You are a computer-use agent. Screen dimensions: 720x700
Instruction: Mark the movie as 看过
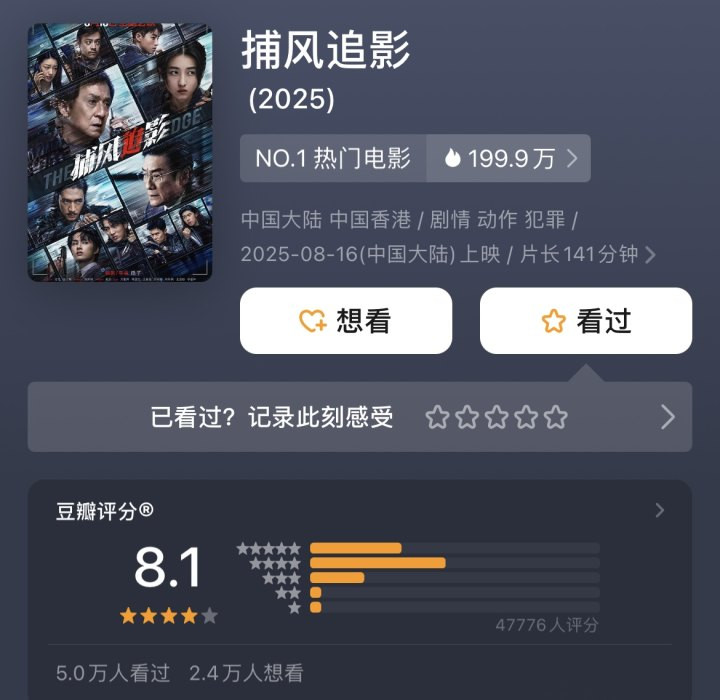585,321
